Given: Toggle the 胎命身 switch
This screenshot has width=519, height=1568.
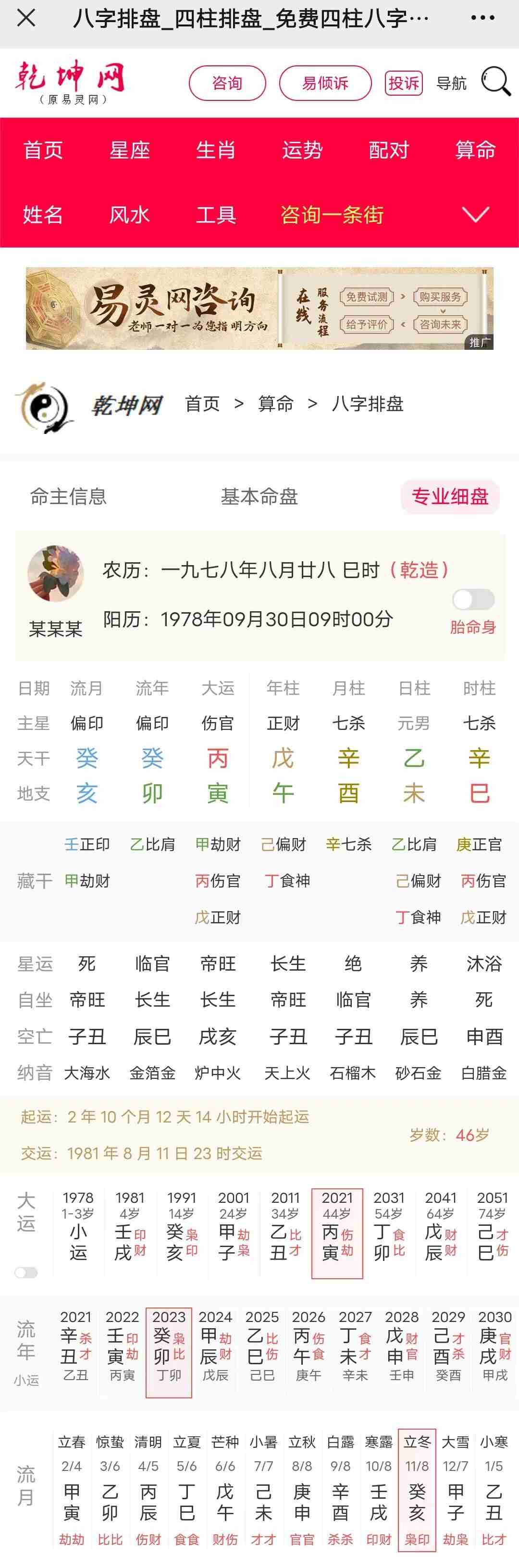Looking at the screenshot, I should point(473,600).
